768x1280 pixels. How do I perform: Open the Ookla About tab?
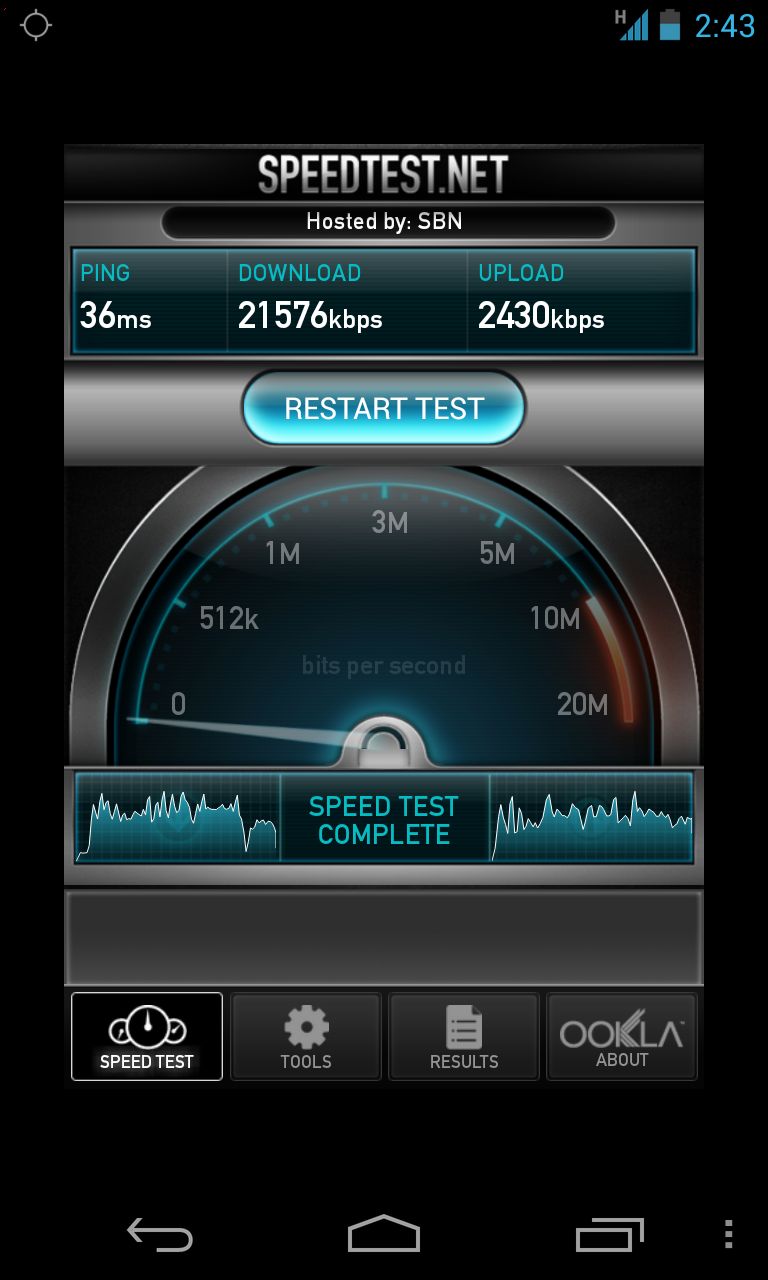click(x=622, y=1037)
